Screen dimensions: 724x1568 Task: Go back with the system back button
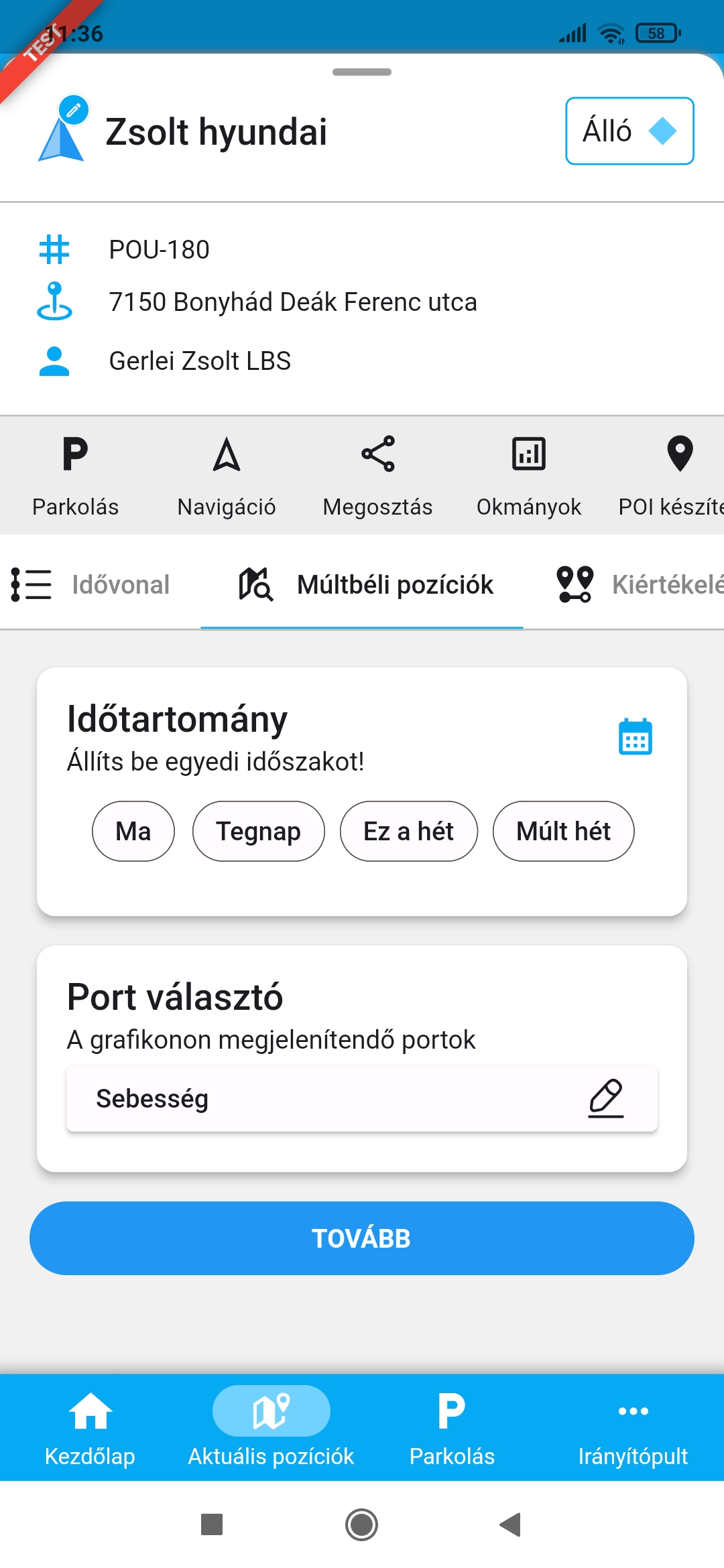click(x=511, y=1524)
